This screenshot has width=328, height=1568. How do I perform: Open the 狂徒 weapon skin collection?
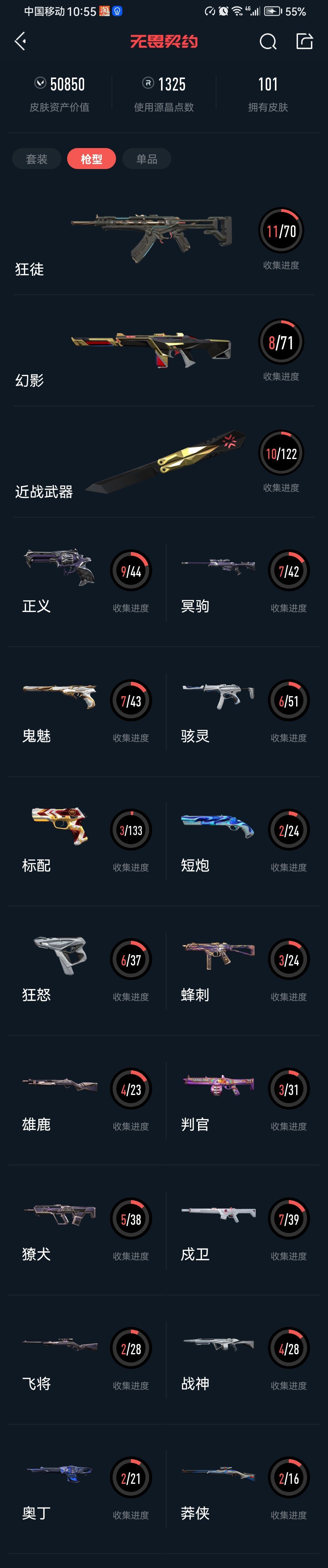point(163,240)
